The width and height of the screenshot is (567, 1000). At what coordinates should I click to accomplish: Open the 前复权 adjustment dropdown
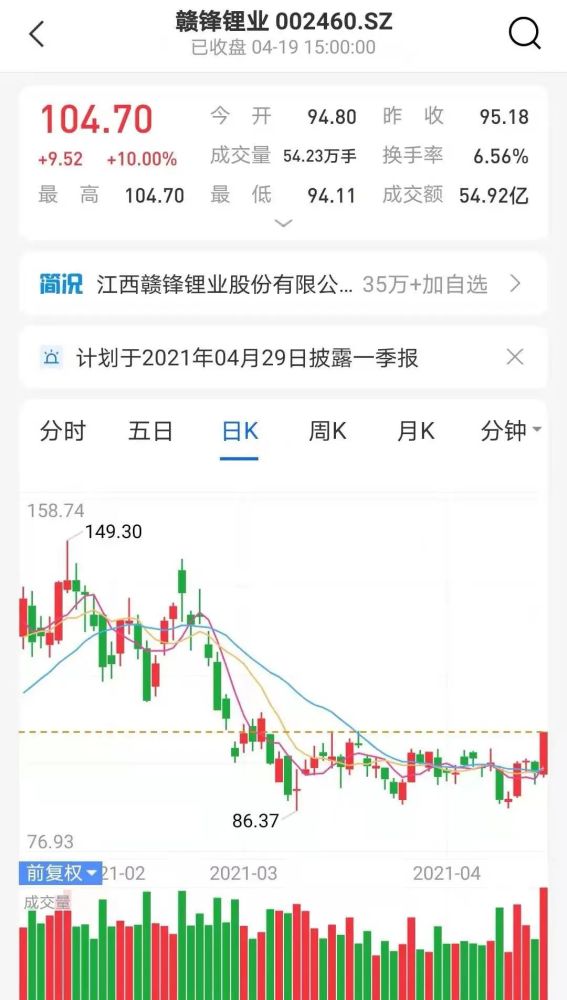61,872
